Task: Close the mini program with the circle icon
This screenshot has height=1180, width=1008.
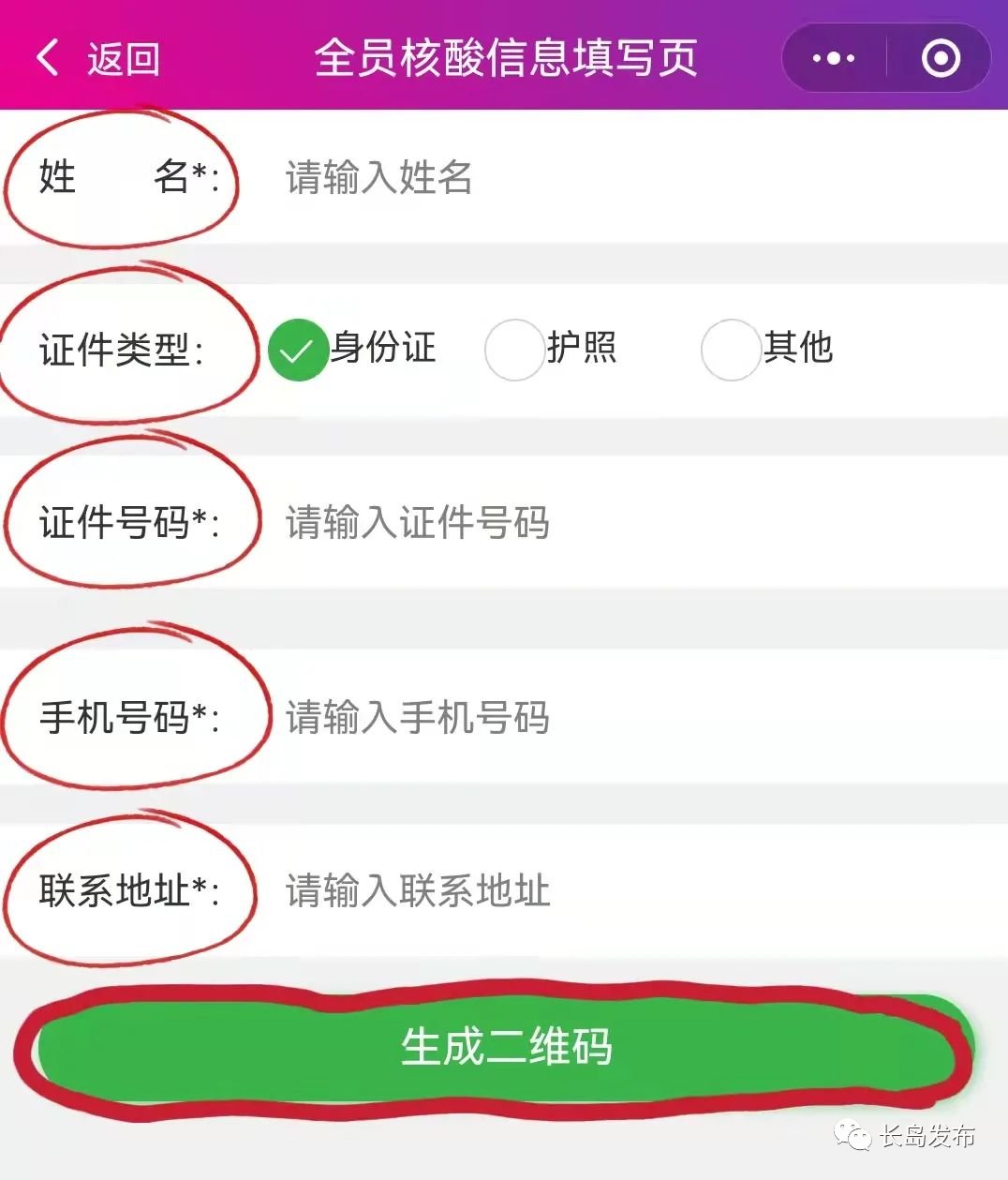Action: tap(941, 58)
